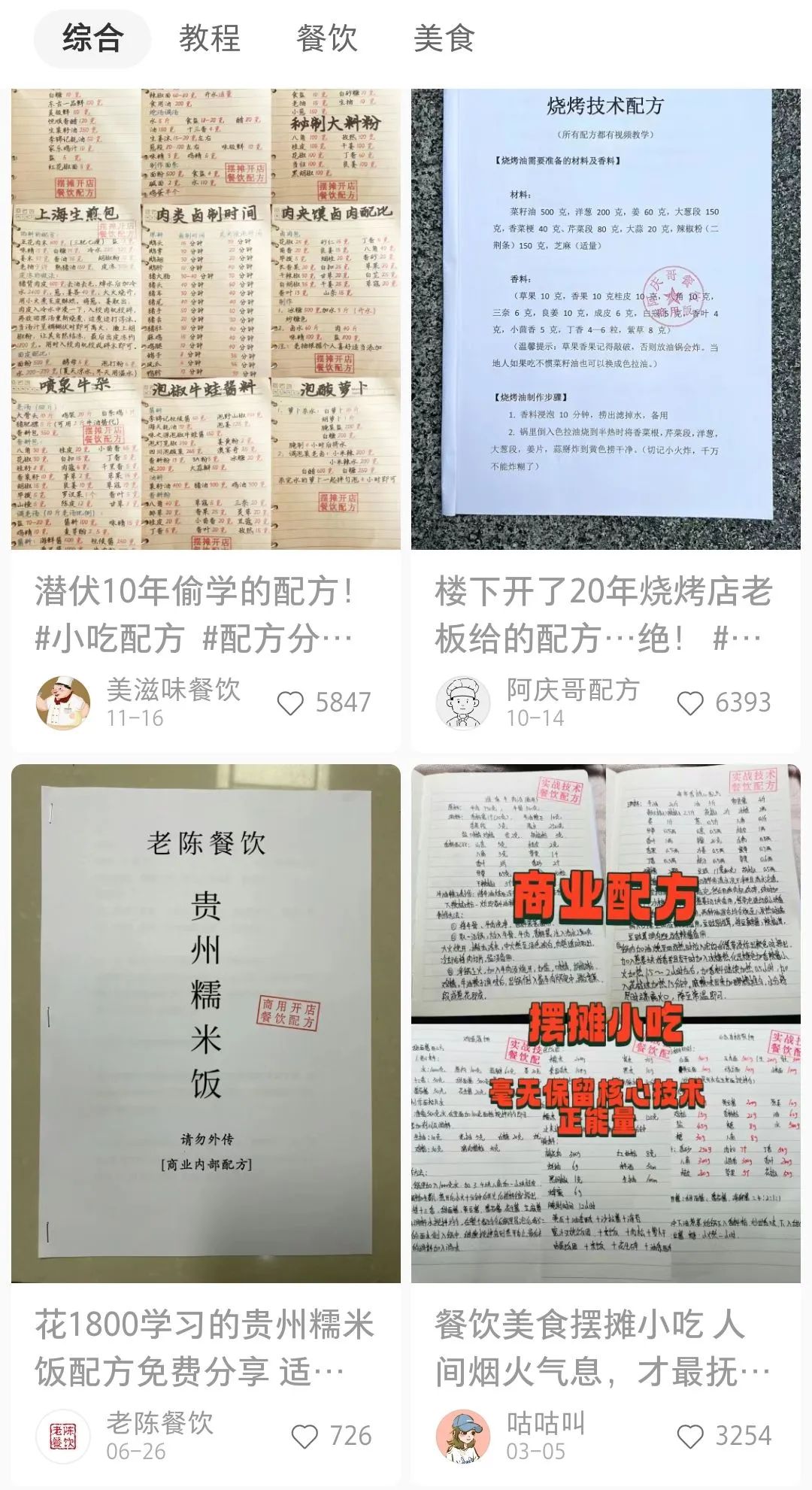Open the 烧烤技术配方 post image
The height and width of the screenshot is (1490, 812).
606,320
